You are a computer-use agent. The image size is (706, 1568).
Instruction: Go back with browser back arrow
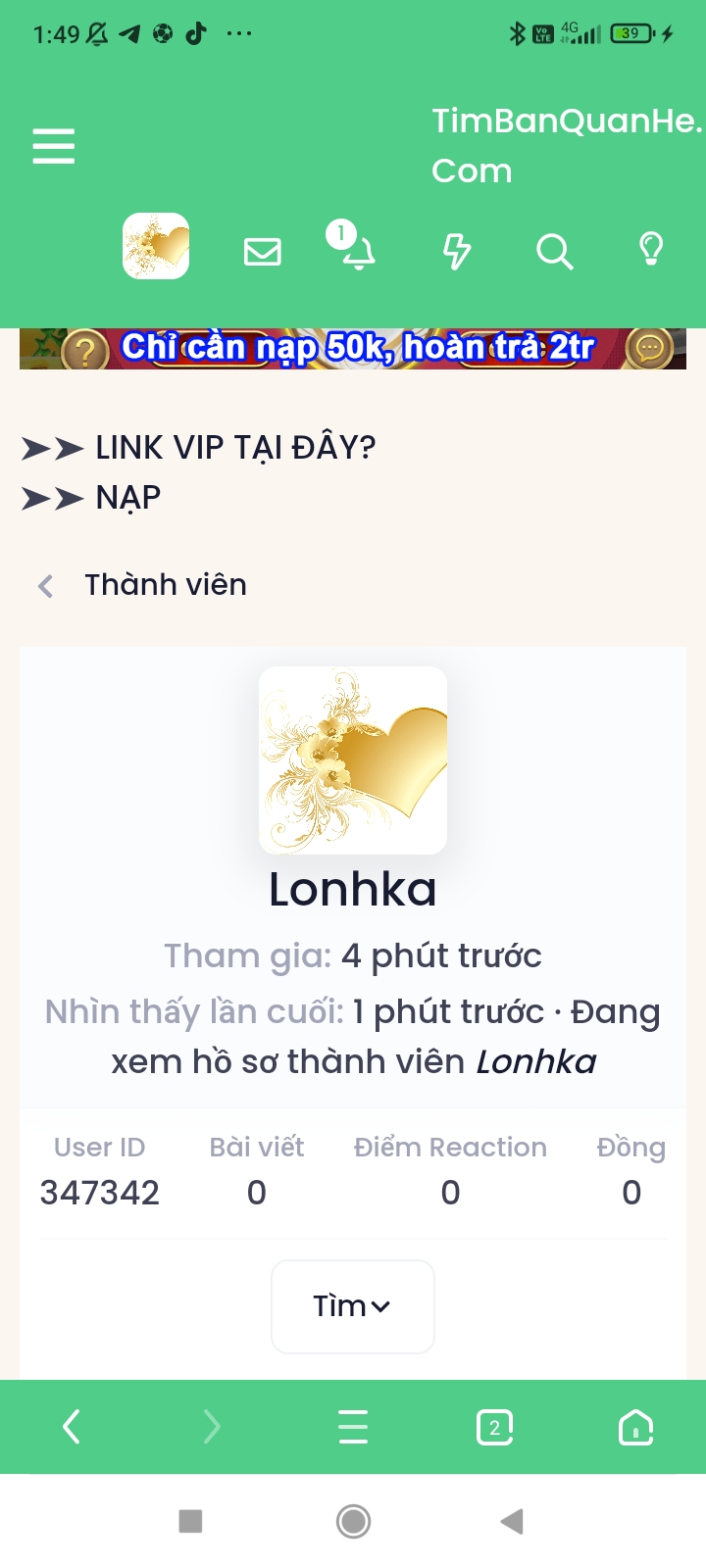(71, 1427)
